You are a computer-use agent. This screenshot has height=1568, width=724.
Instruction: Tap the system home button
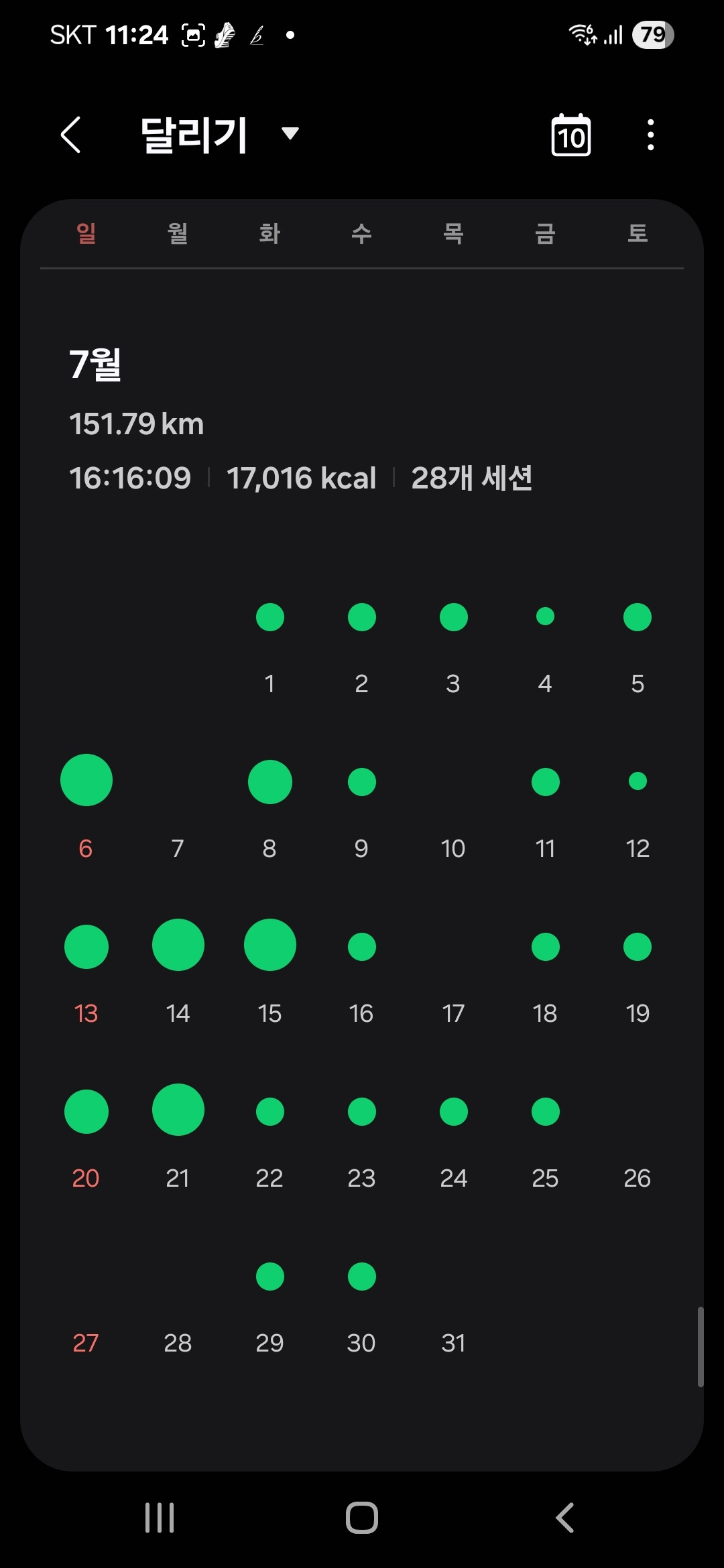click(362, 1518)
